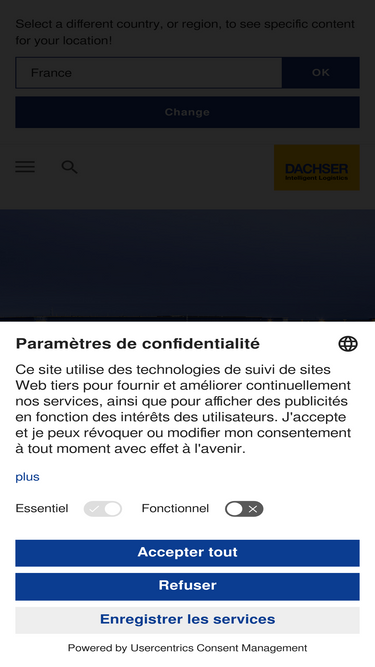Select the Refuser button
The width and height of the screenshot is (375, 667).
point(188,586)
